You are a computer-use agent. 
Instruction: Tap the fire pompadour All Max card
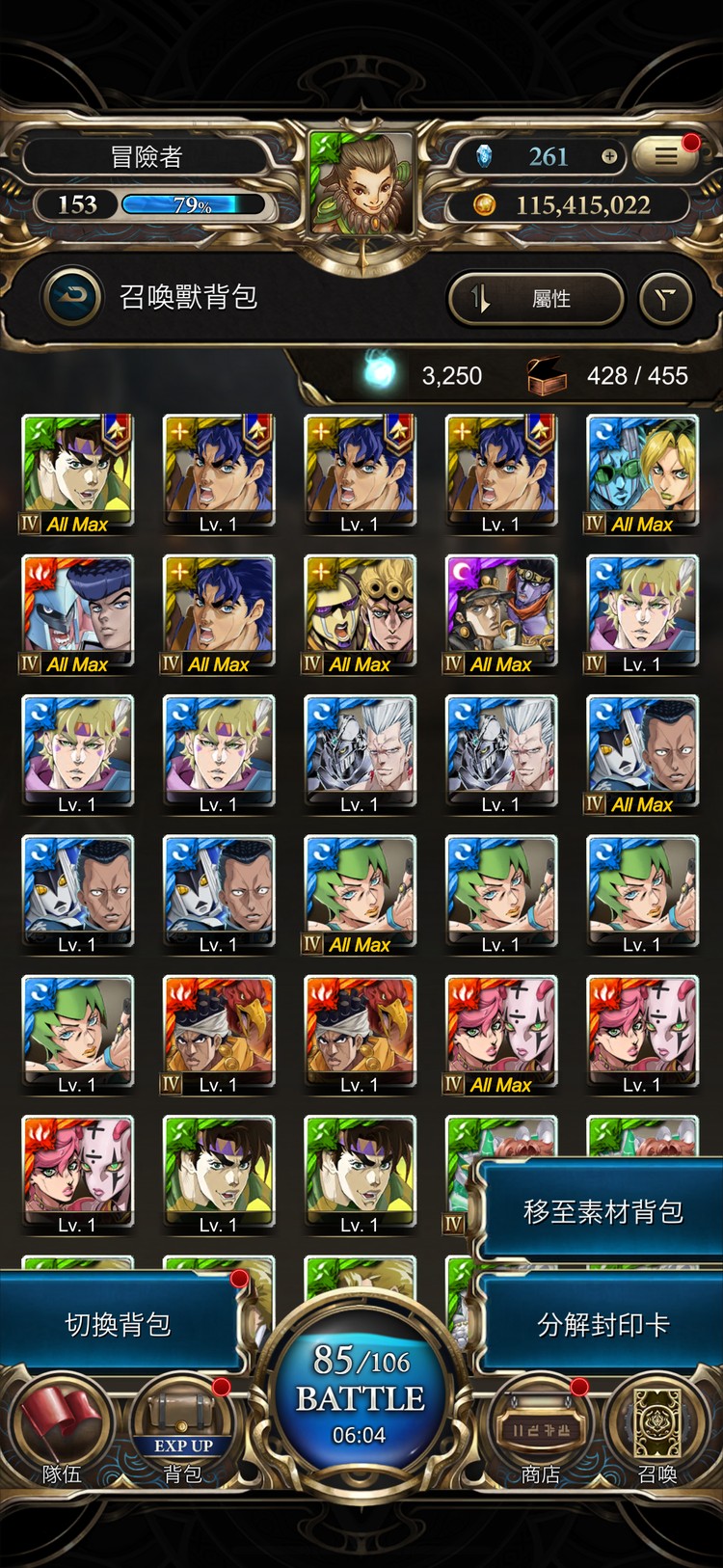tap(77, 611)
